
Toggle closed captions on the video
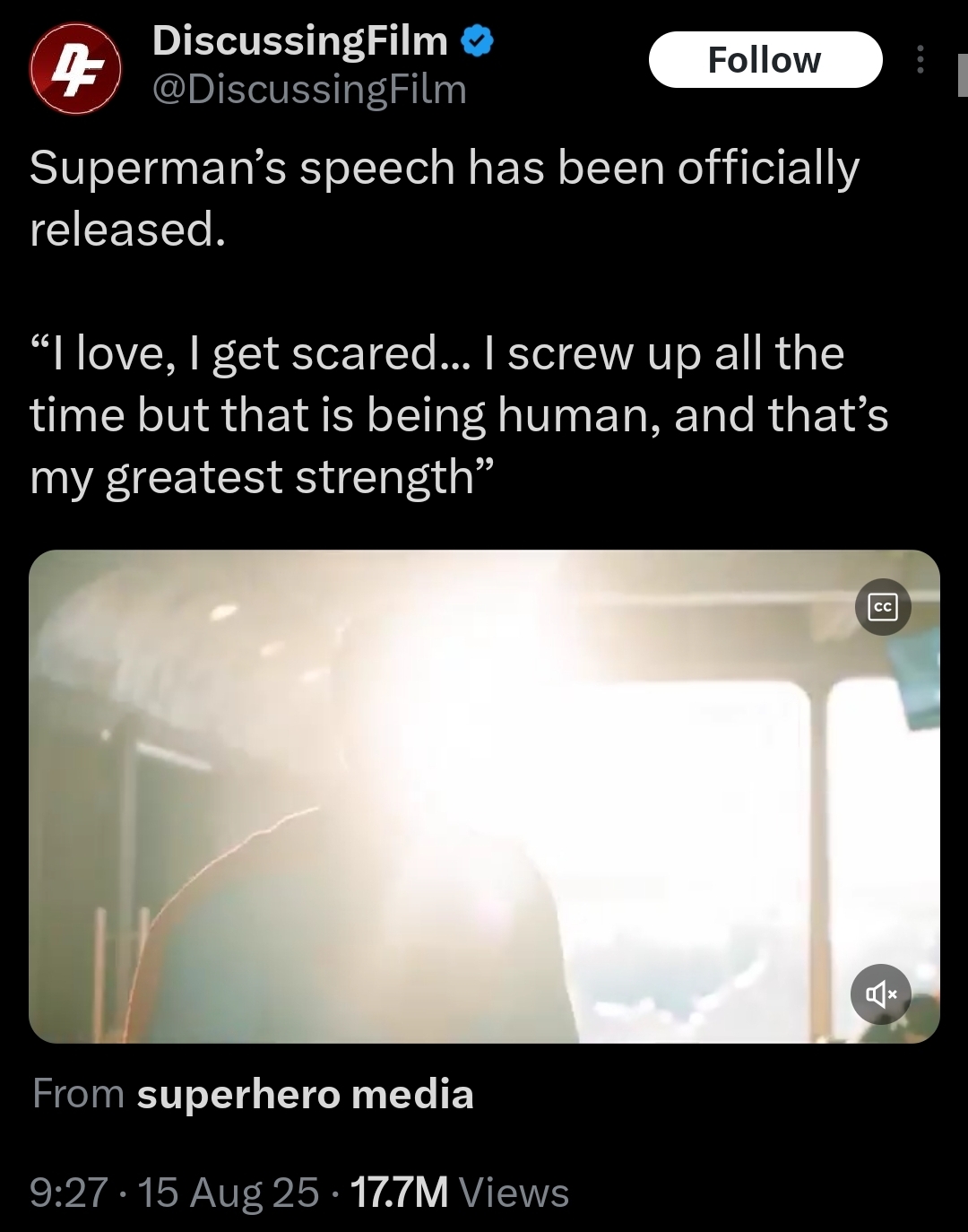click(x=883, y=608)
